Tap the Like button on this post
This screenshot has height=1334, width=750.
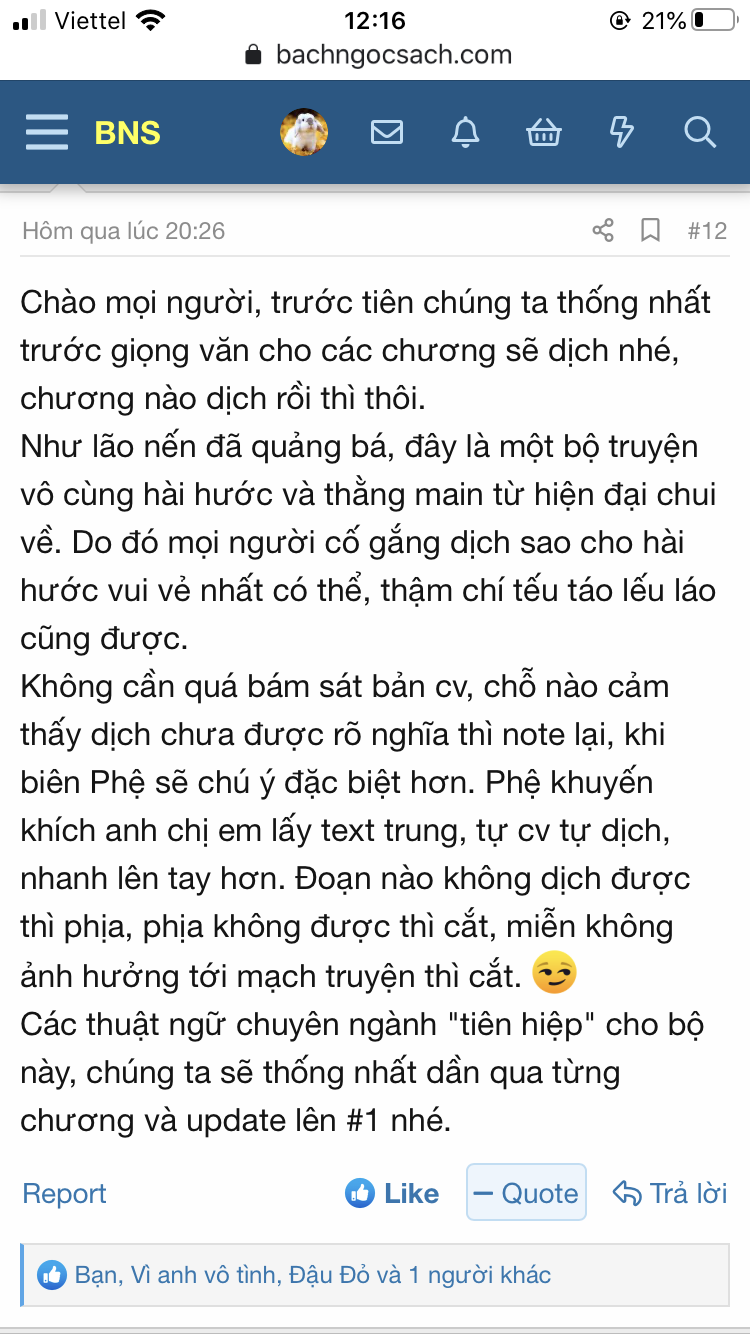393,1193
